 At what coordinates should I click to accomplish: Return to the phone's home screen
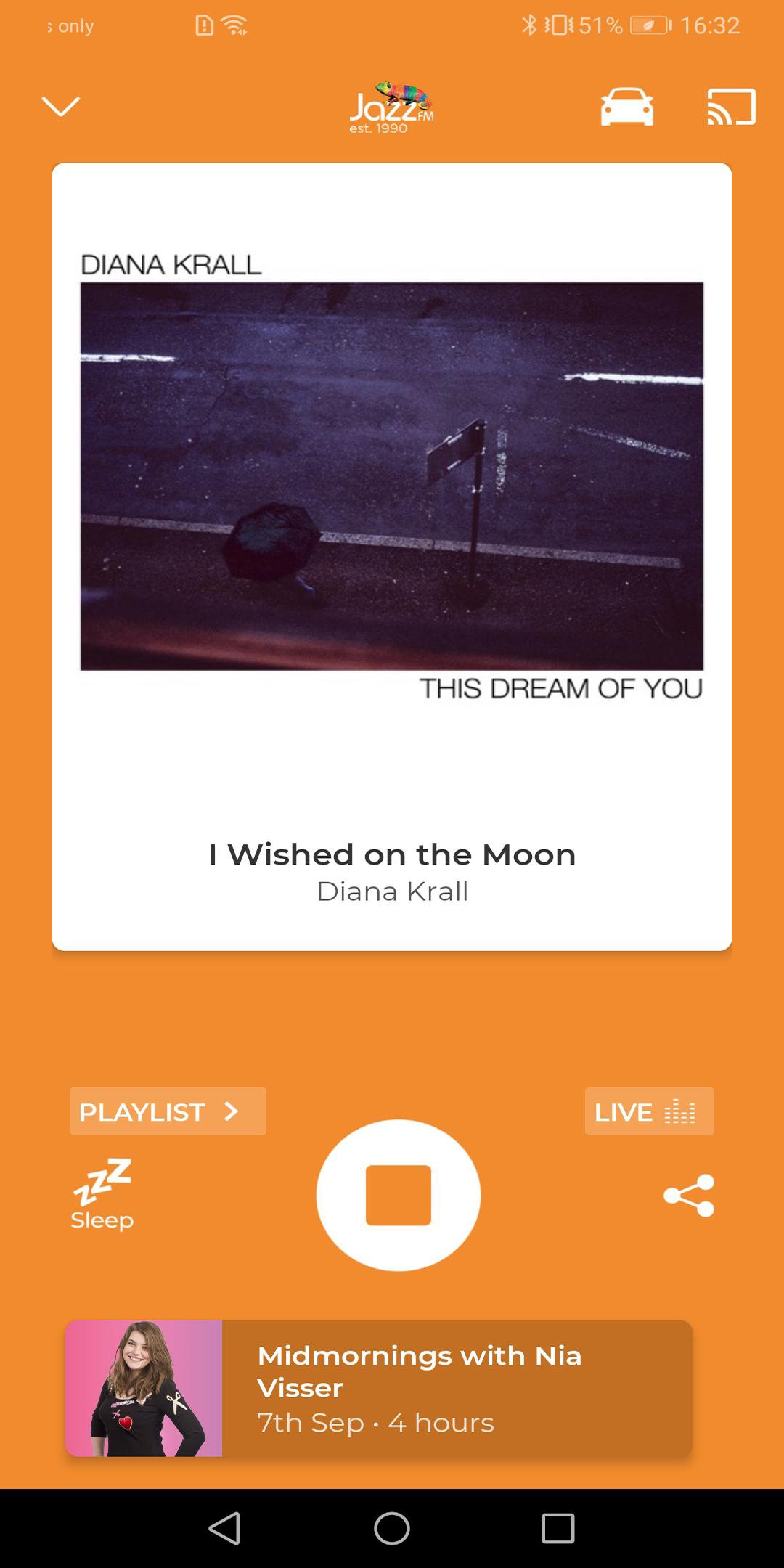click(x=392, y=1527)
